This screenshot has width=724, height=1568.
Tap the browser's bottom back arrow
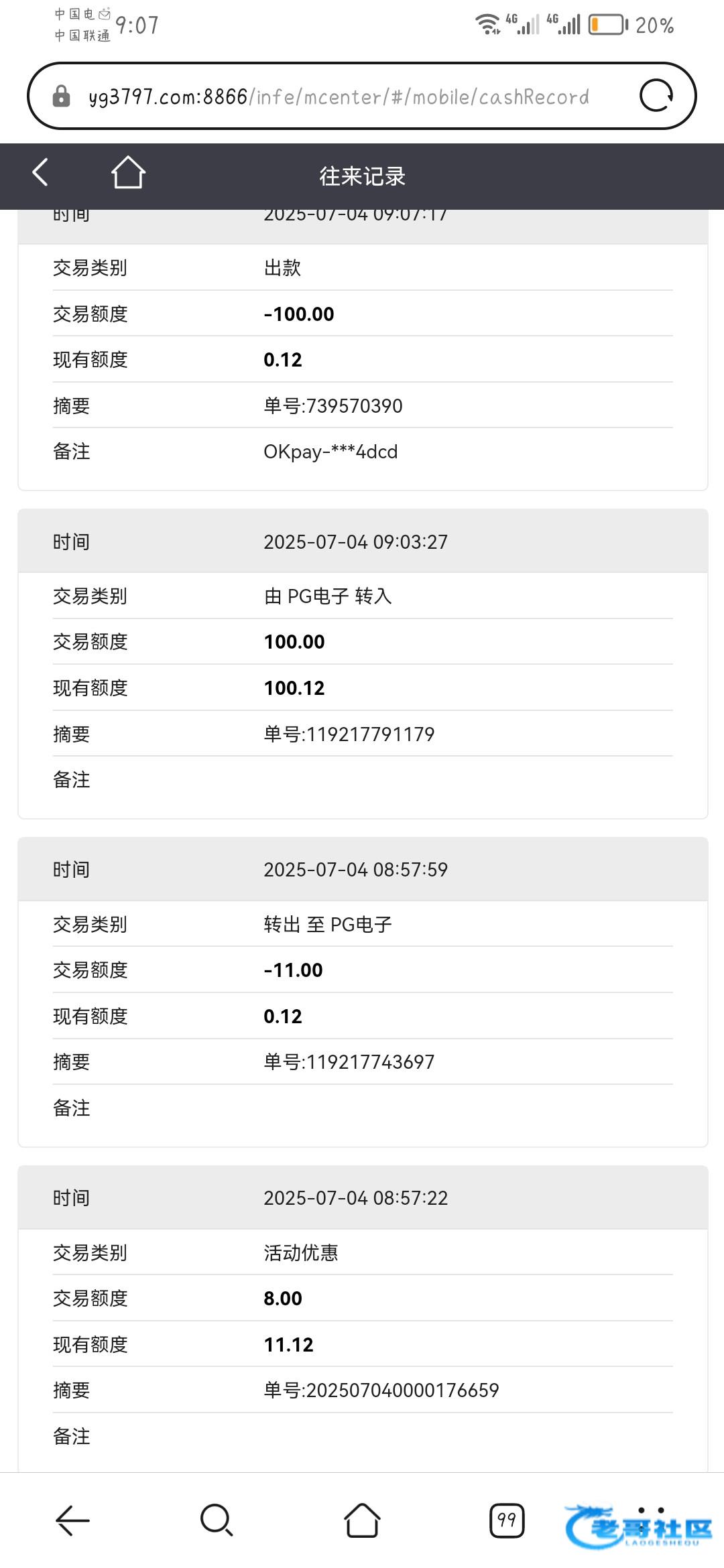[x=72, y=1520]
